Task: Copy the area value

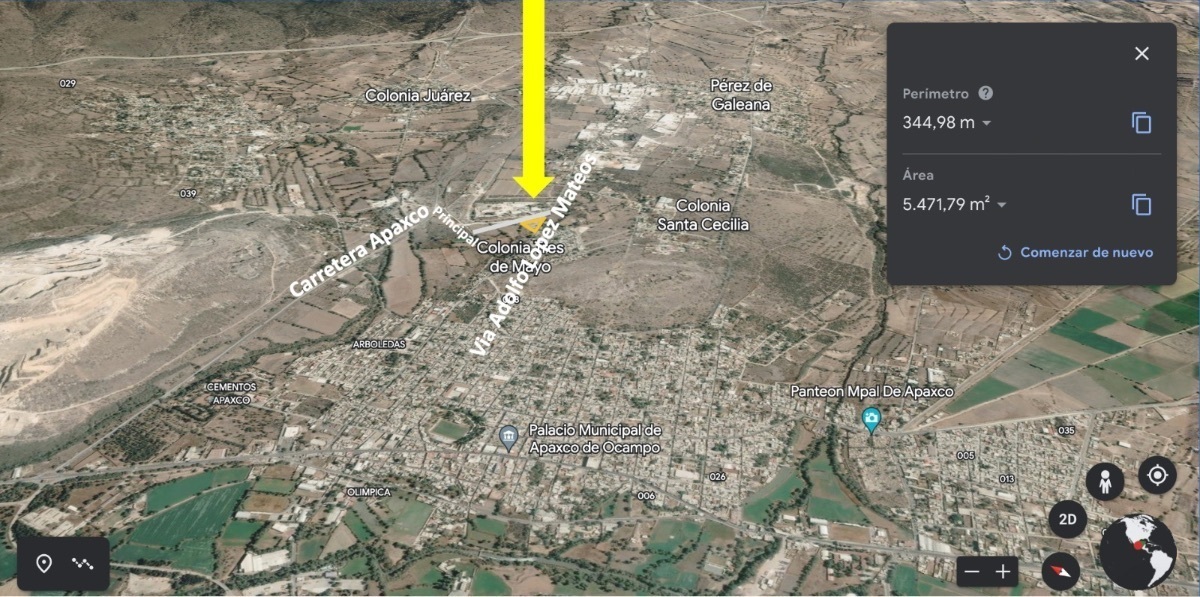Action: tap(1141, 205)
